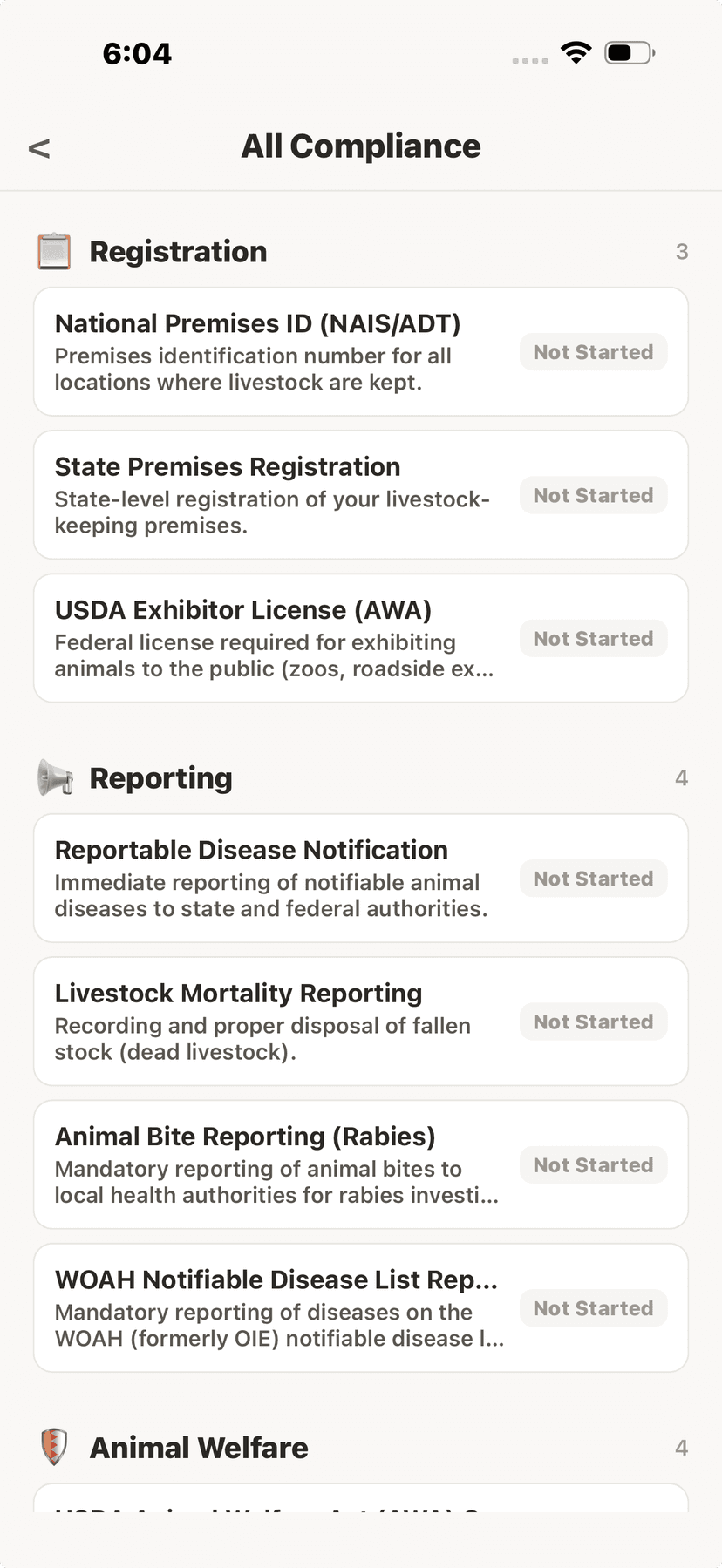Toggle Not Started status for National Premises ID
The height and width of the screenshot is (1568, 722).
tap(593, 352)
